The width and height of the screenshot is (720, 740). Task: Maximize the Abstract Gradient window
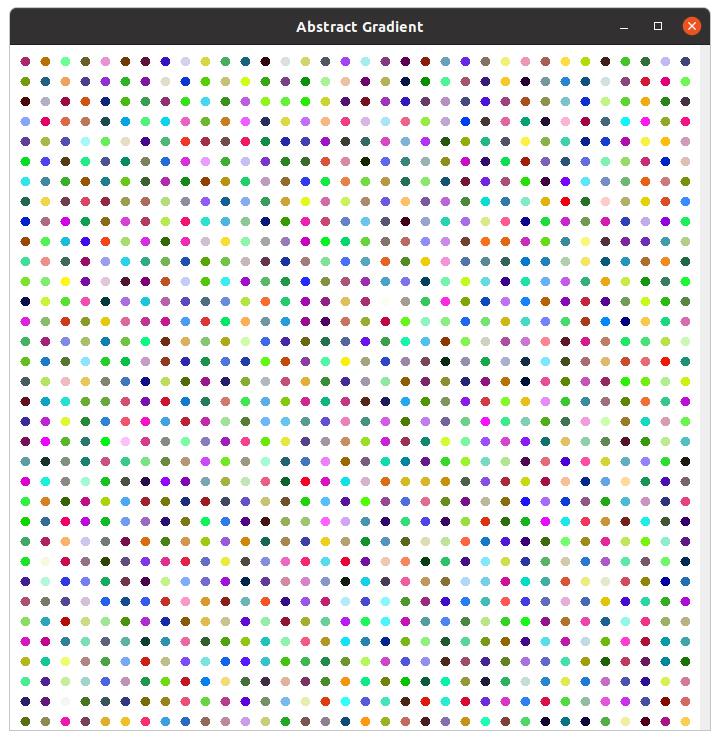[x=658, y=26]
